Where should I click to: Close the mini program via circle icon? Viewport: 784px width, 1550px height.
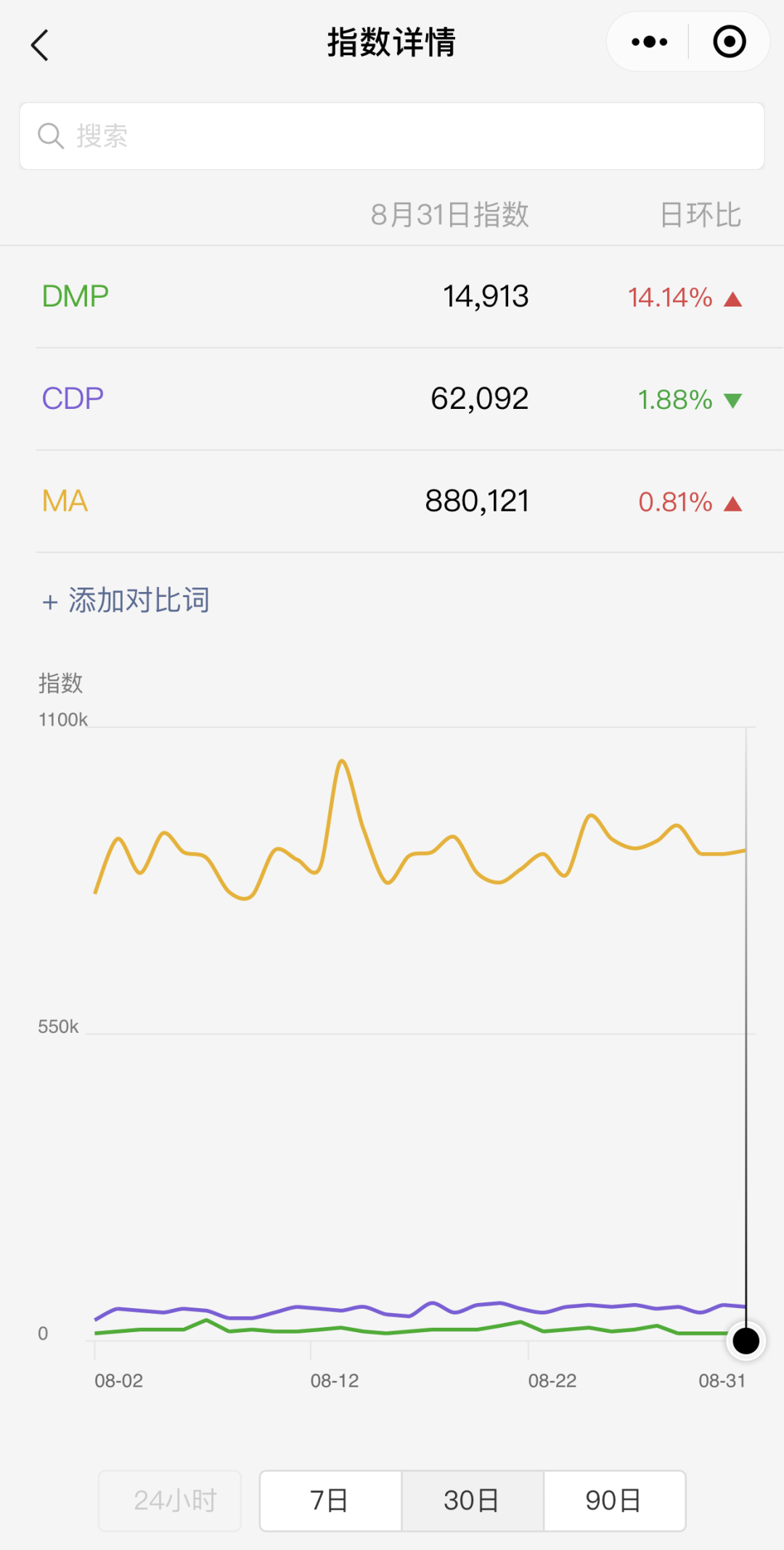[x=729, y=42]
